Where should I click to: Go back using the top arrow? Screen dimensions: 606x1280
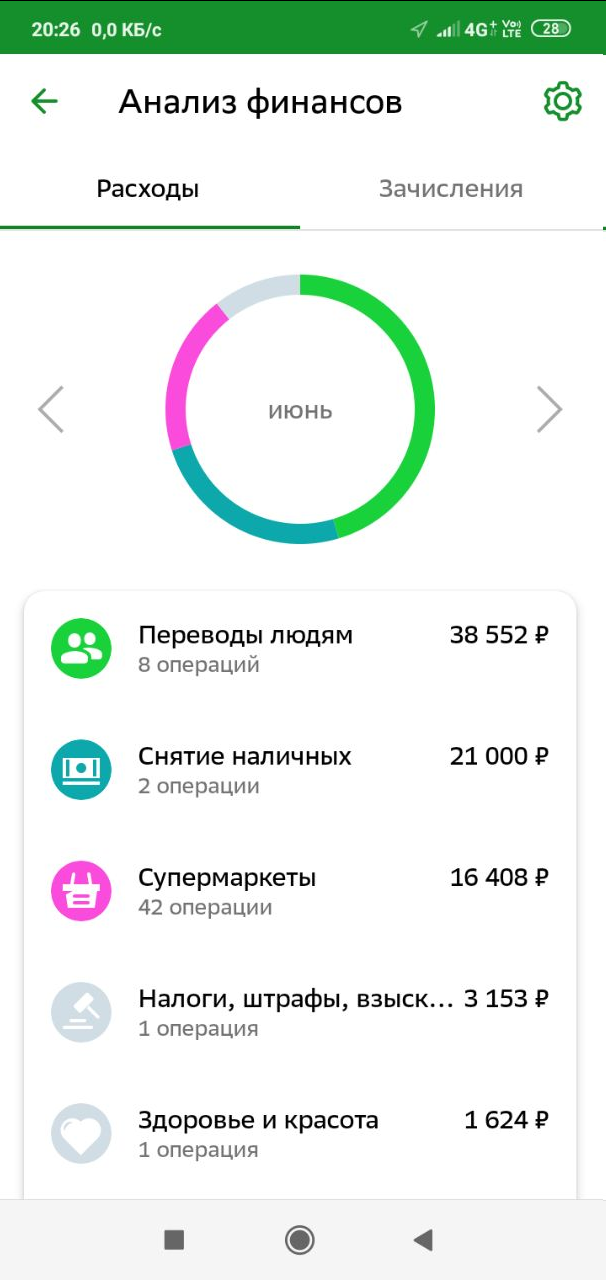[44, 102]
